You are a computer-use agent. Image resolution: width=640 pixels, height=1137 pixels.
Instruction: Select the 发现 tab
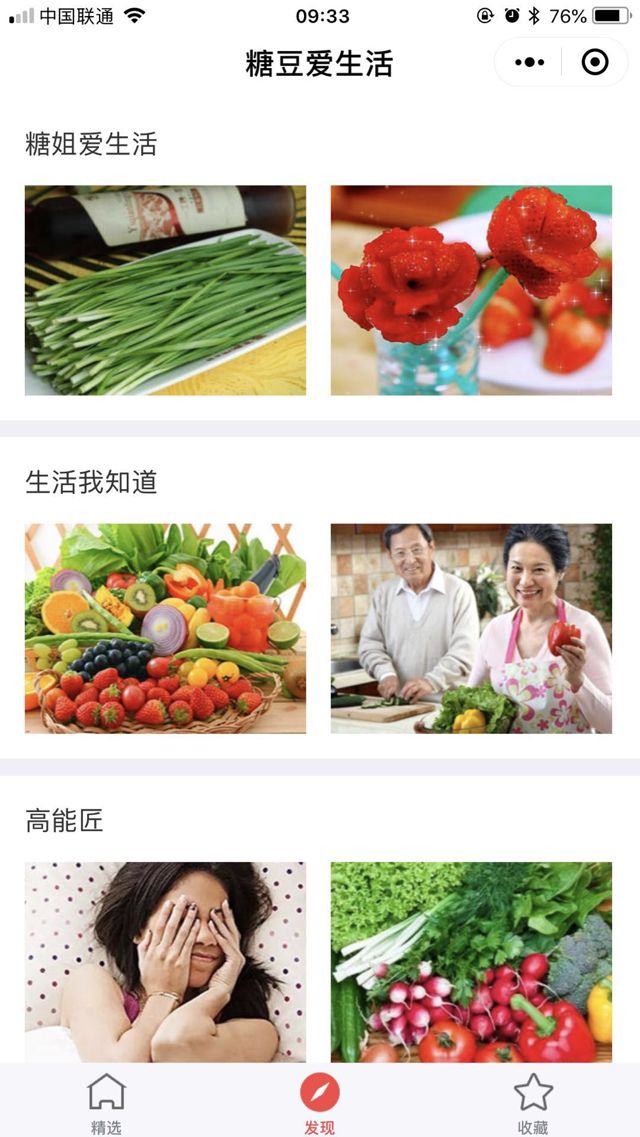coord(320,1102)
